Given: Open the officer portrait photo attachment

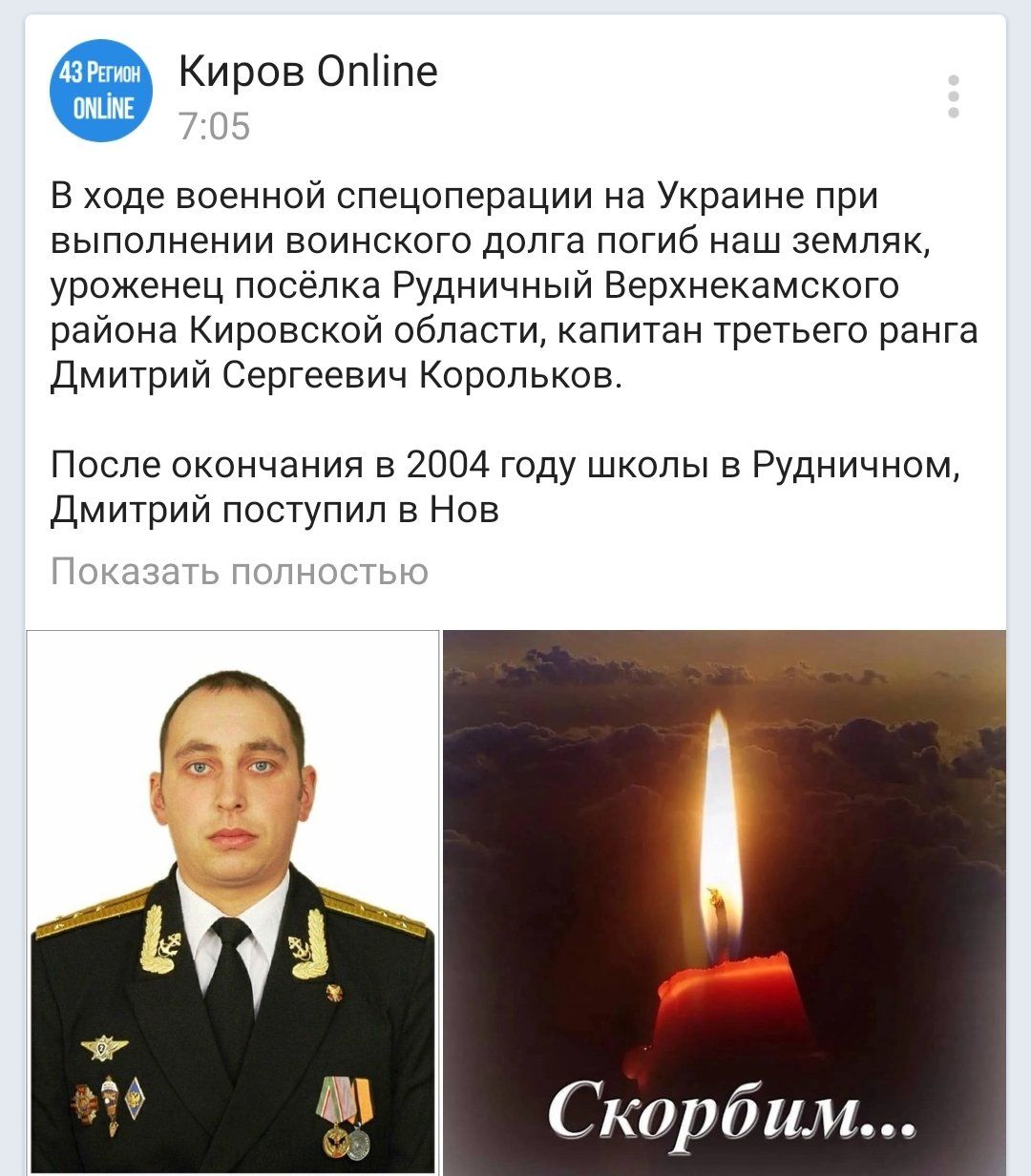Looking at the screenshot, I should 232,902.
